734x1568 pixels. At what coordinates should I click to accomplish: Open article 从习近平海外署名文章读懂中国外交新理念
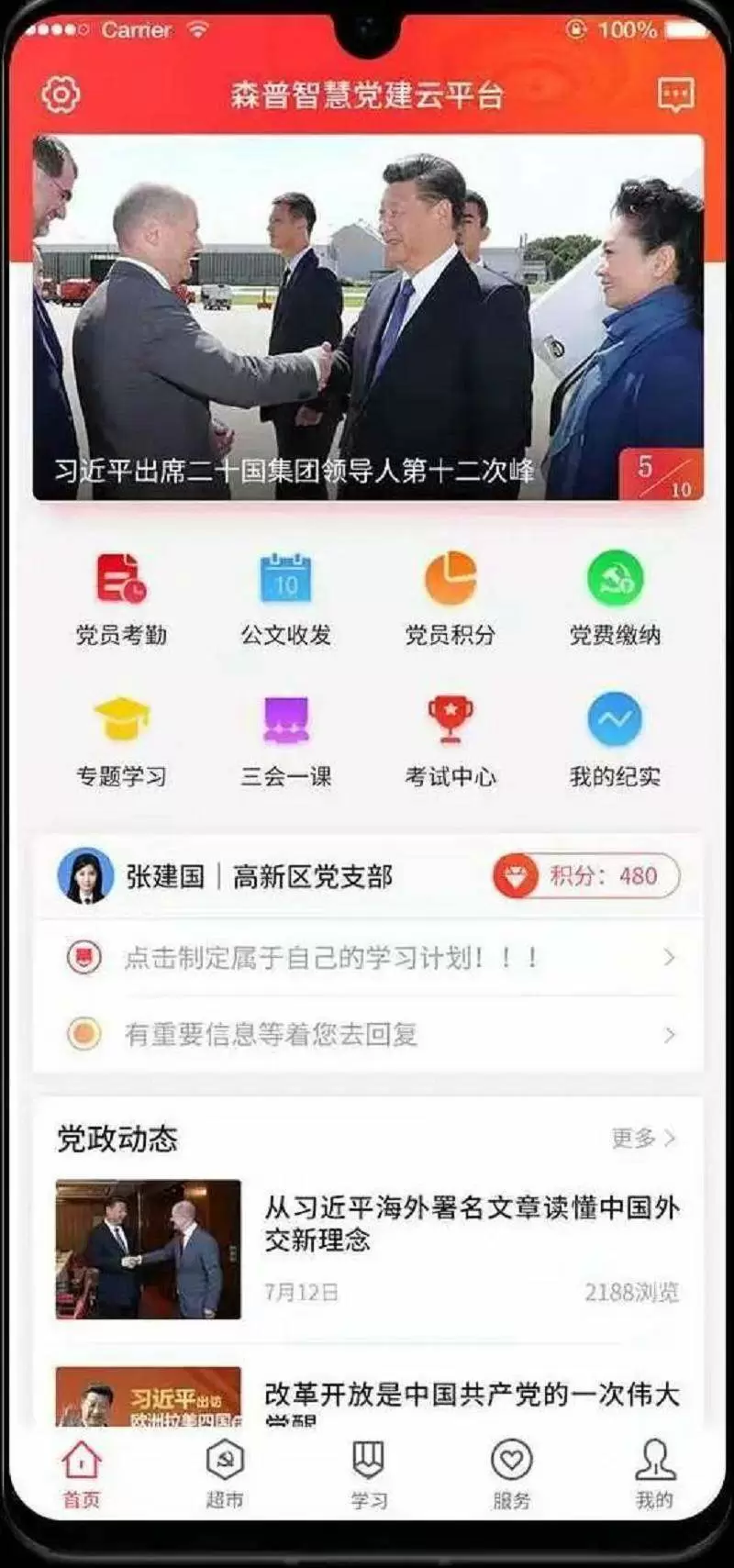tap(470, 1224)
